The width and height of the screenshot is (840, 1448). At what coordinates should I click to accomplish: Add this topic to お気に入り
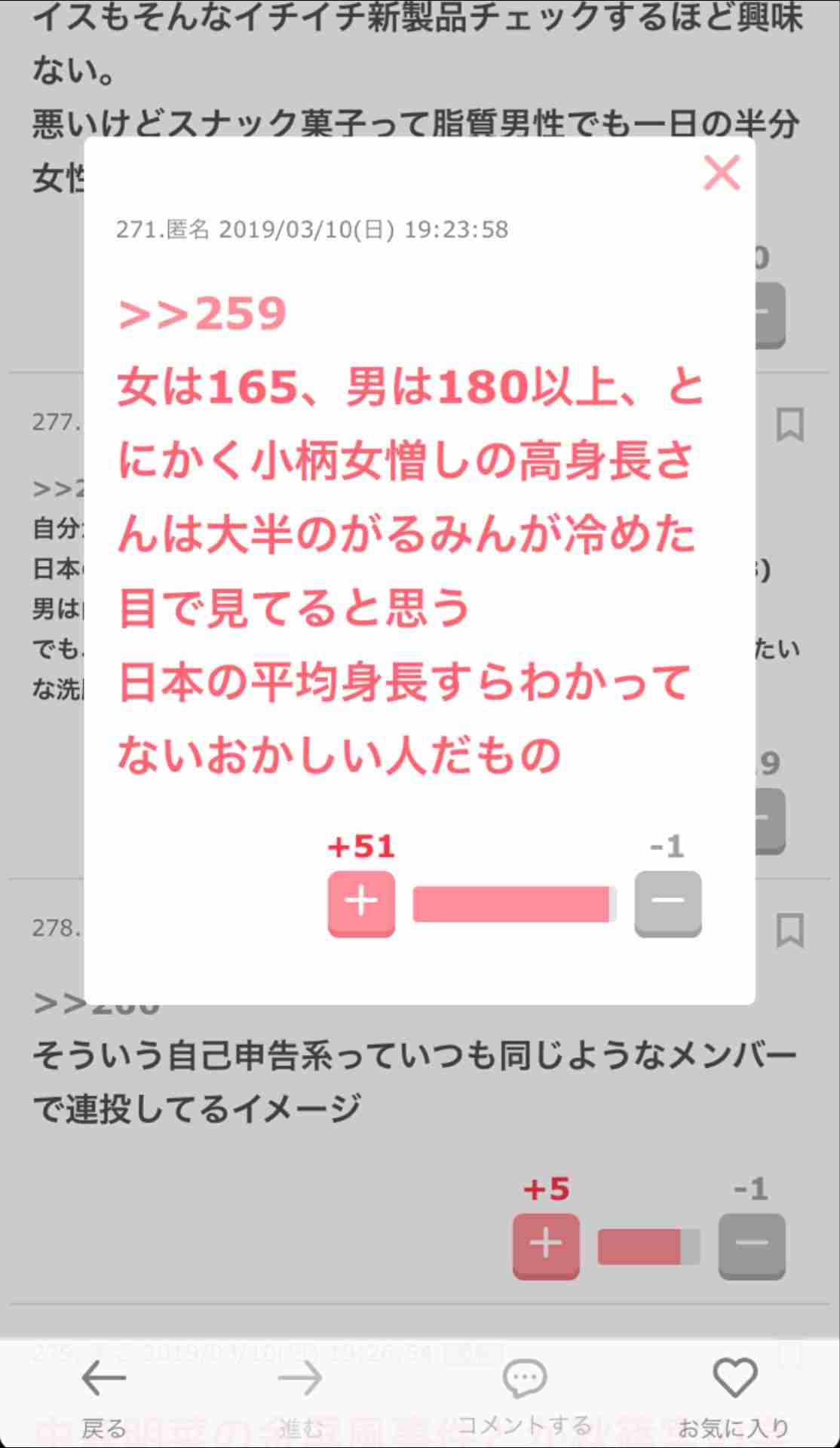pos(734,1395)
